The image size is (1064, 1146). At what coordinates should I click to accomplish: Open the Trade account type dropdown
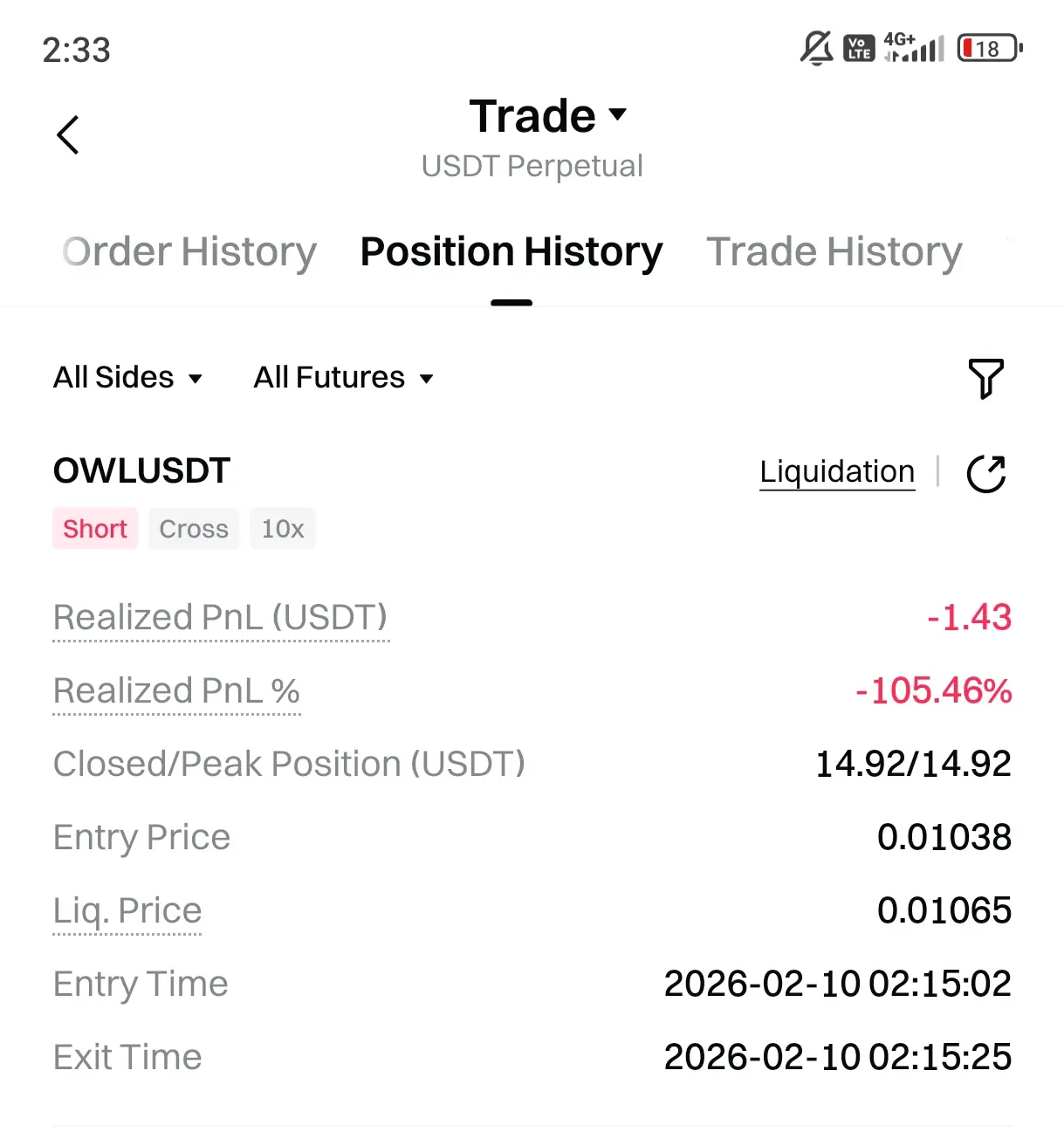[x=547, y=116]
